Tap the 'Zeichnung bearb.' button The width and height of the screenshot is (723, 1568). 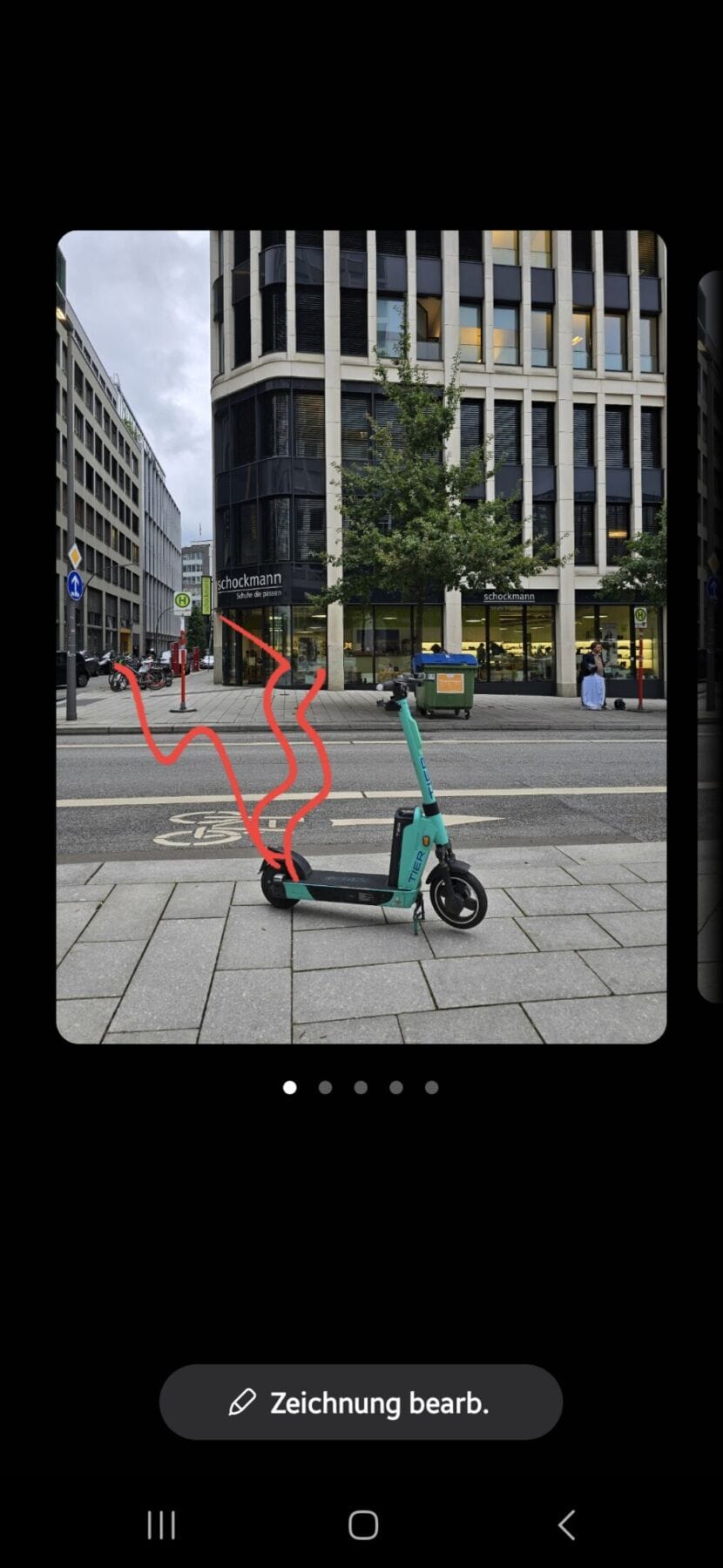361,1402
